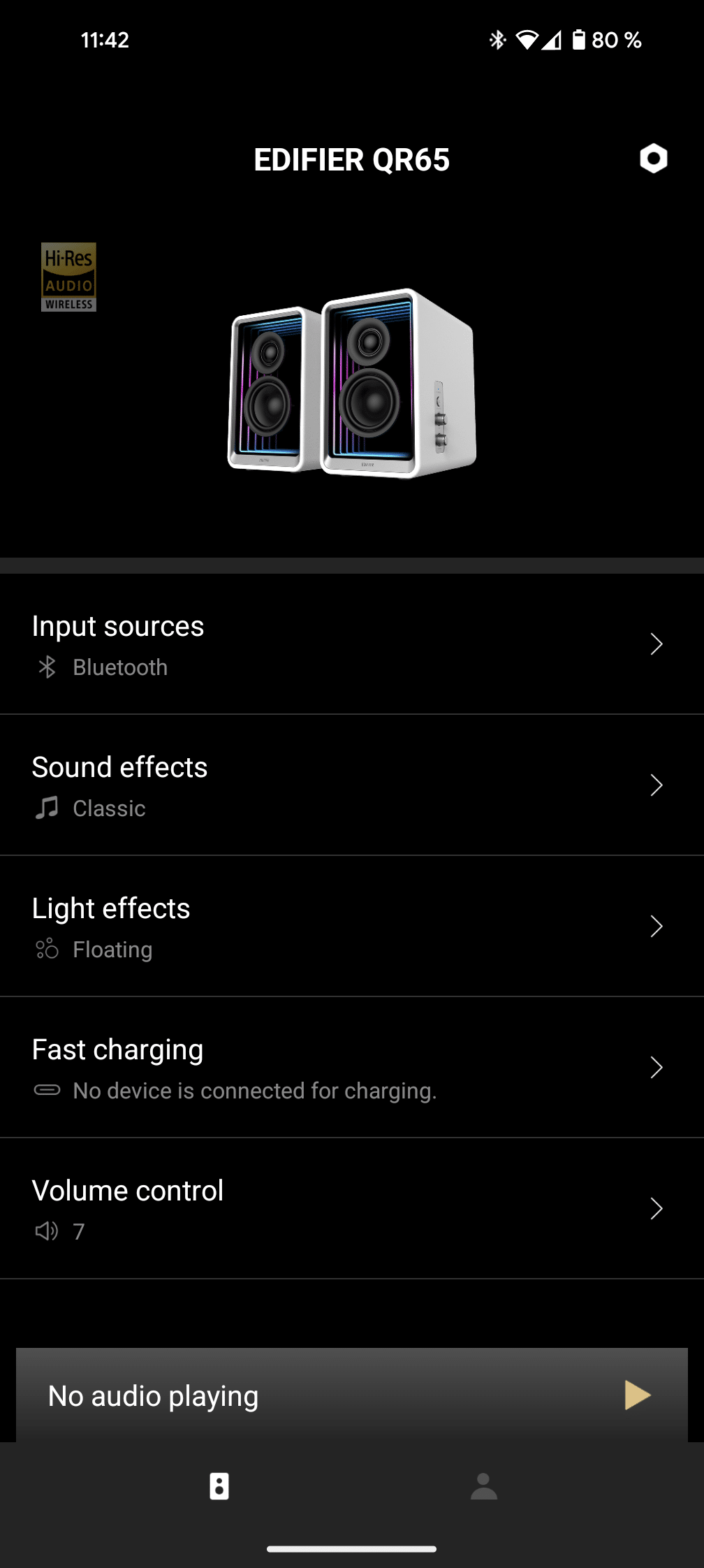Open Volume control

point(352,1209)
